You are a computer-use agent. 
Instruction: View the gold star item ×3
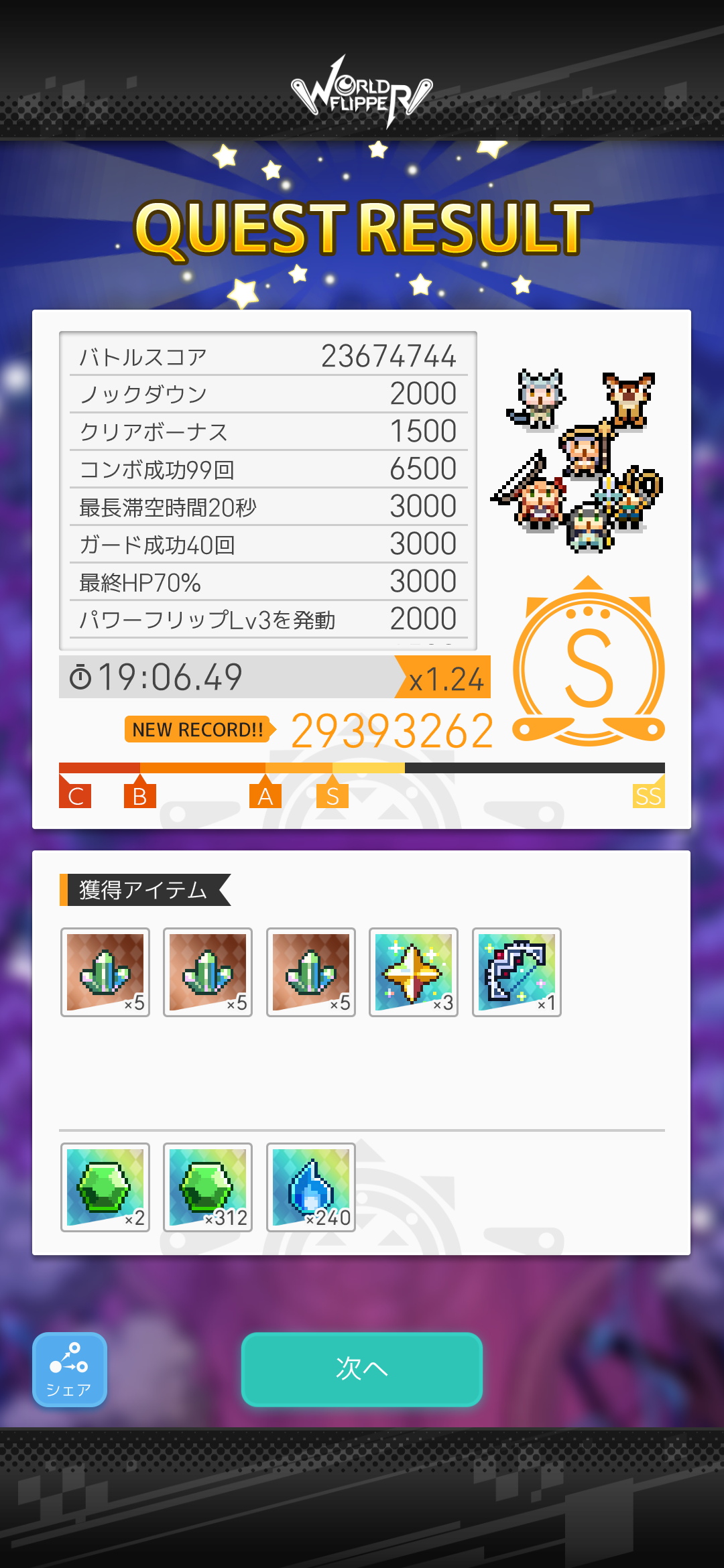tap(413, 972)
